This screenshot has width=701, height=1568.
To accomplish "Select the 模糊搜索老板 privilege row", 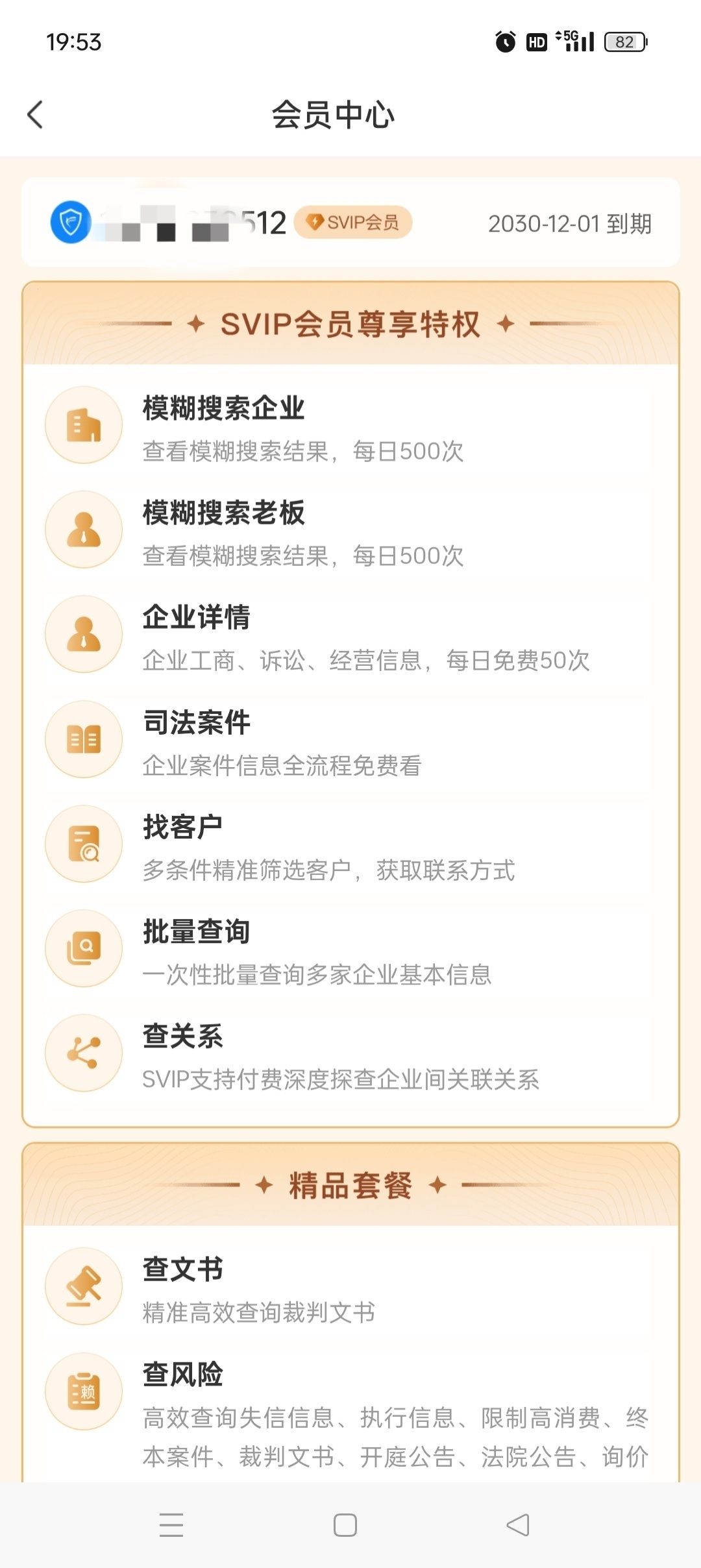I will click(x=350, y=530).
